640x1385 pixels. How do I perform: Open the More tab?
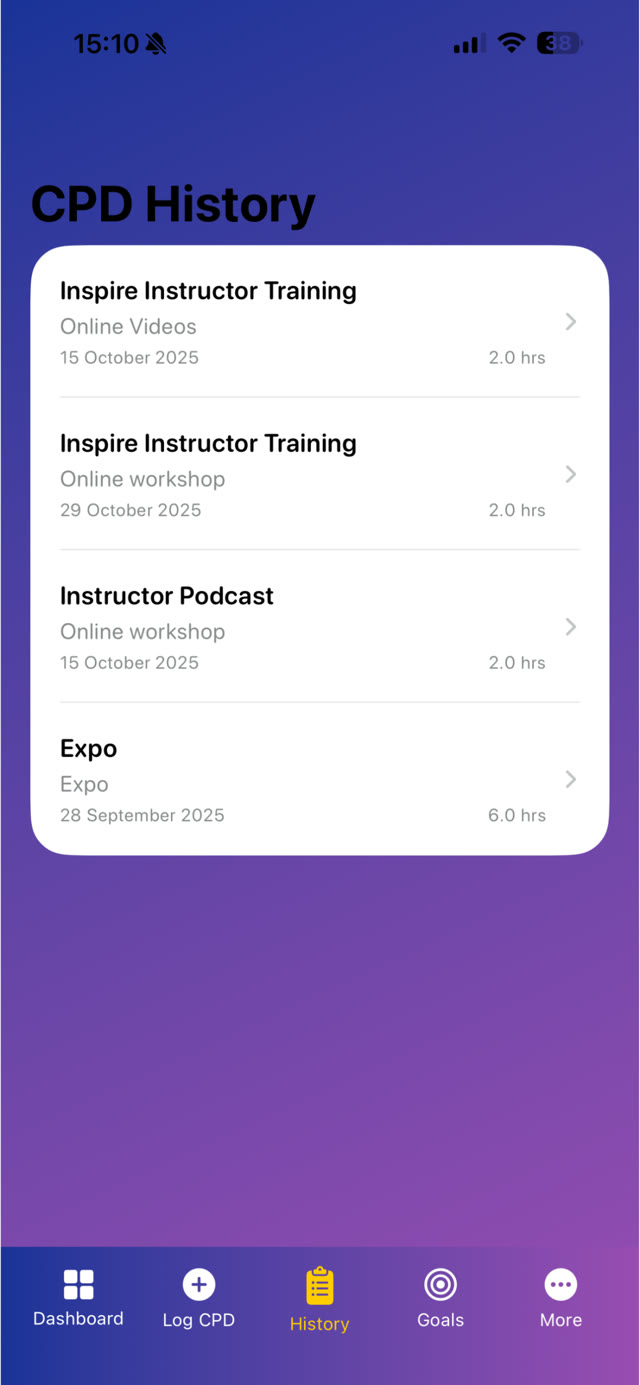click(x=560, y=1298)
